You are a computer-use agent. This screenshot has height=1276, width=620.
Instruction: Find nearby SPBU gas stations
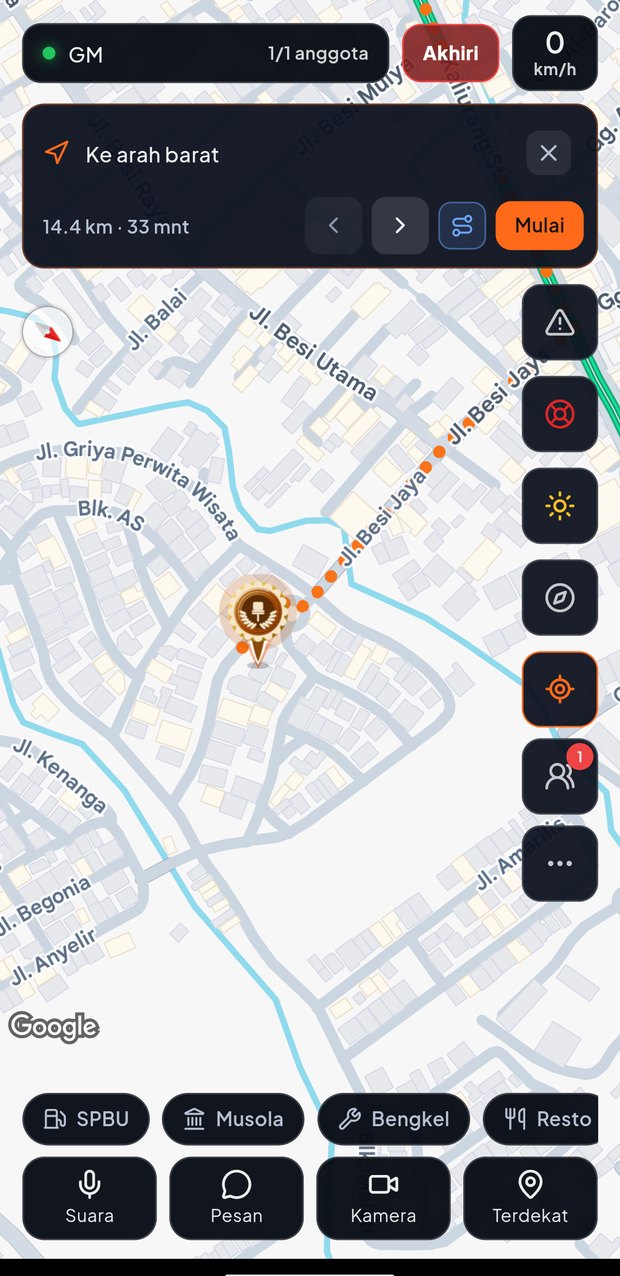click(x=86, y=1119)
